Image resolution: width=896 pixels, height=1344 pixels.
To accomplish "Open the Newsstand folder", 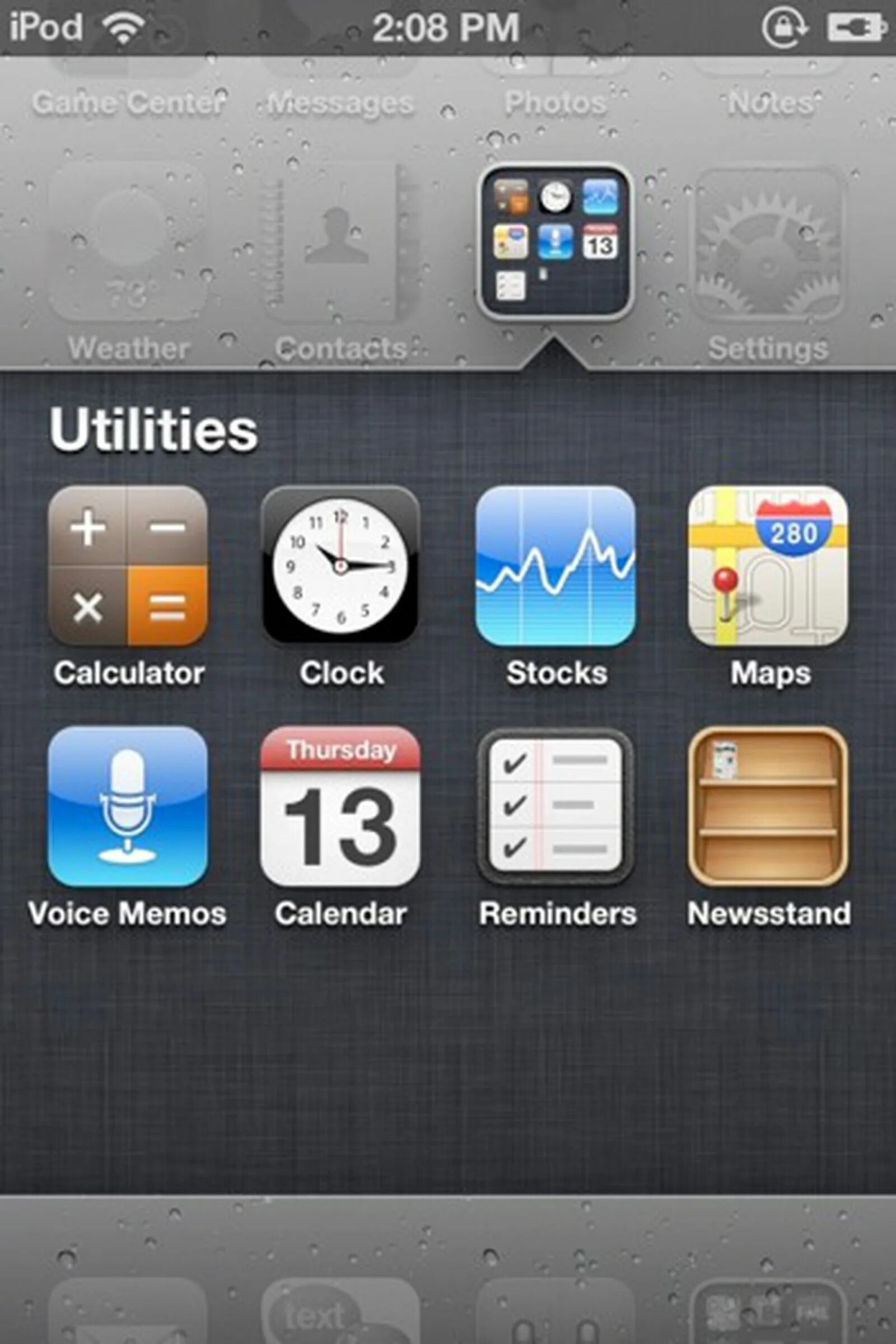I will 768,806.
